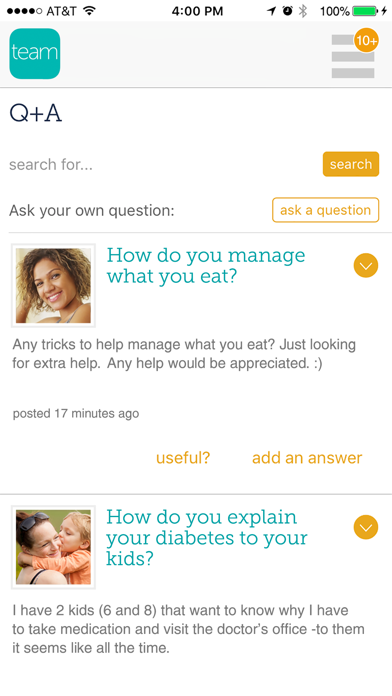Screen dimensions: 392x696
Task: Open 'How do you explain your diabetes to your kids?'
Action: pyautogui.click(x=207, y=538)
